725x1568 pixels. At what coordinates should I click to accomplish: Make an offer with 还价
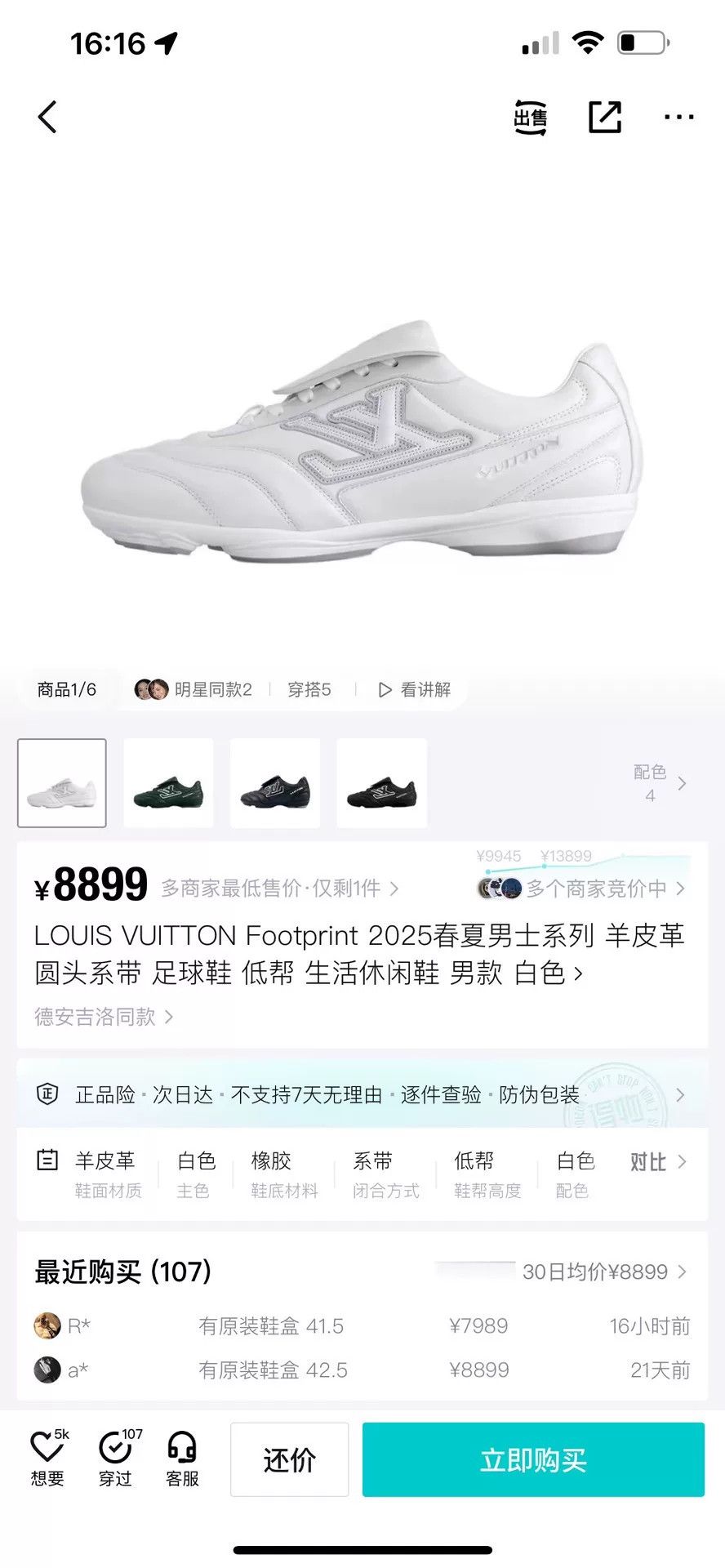tap(289, 1459)
